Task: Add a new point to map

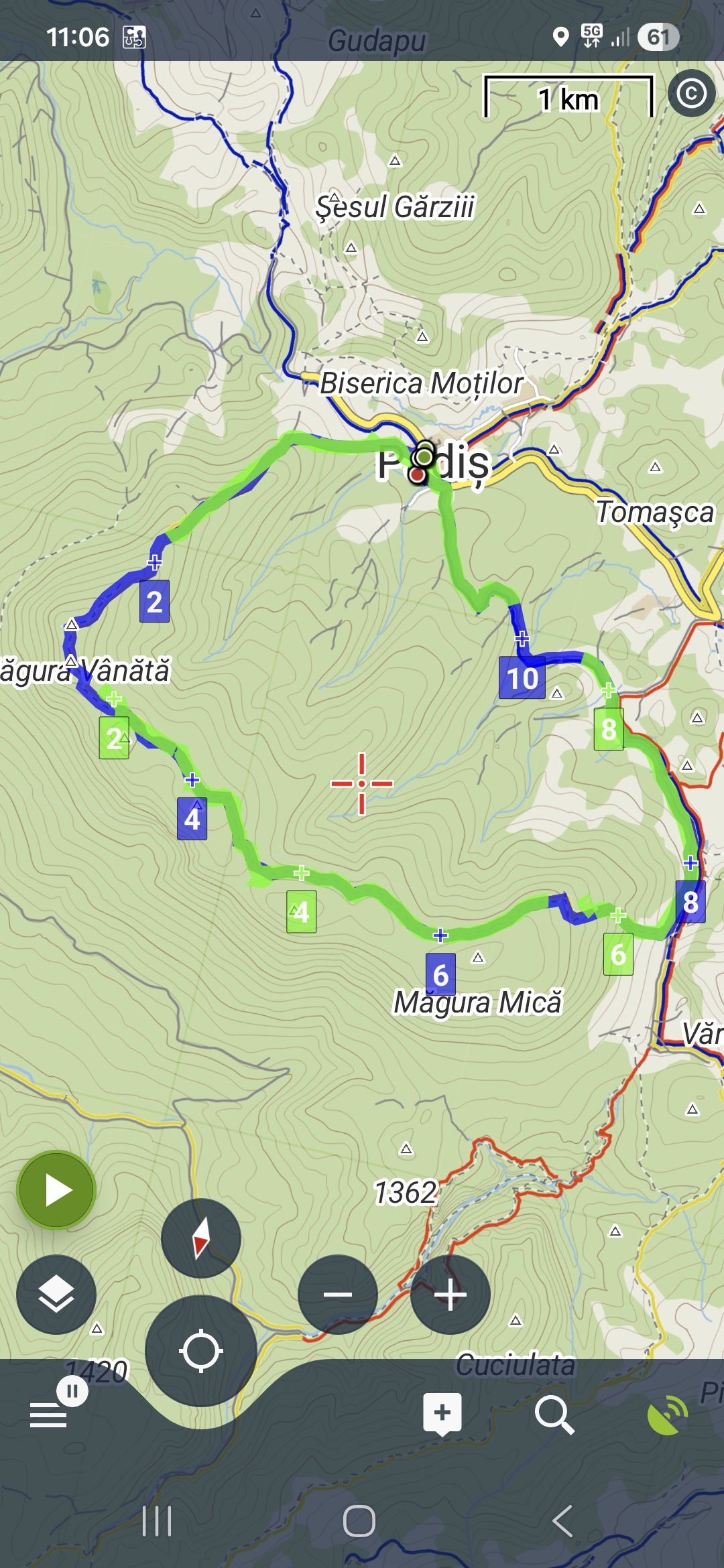Action: click(x=442, y=1414)
